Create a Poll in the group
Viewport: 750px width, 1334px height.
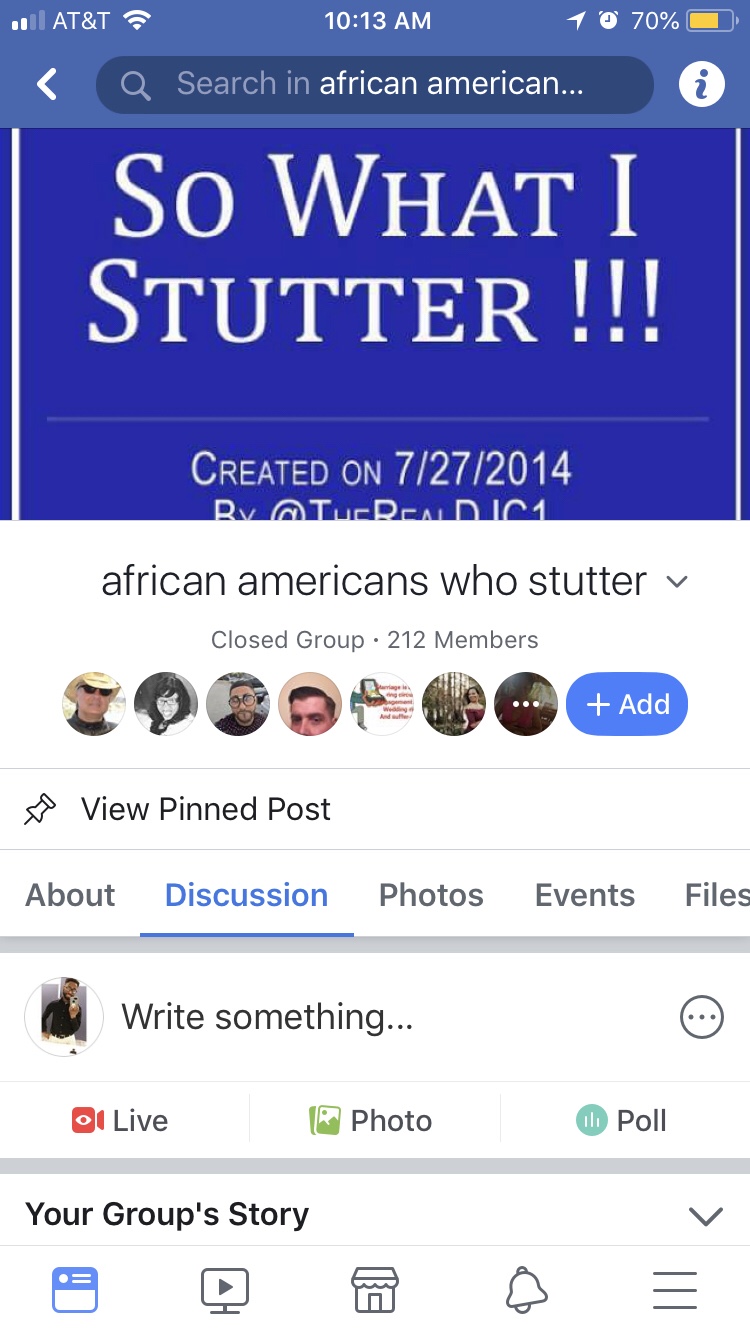point(622,1120)
